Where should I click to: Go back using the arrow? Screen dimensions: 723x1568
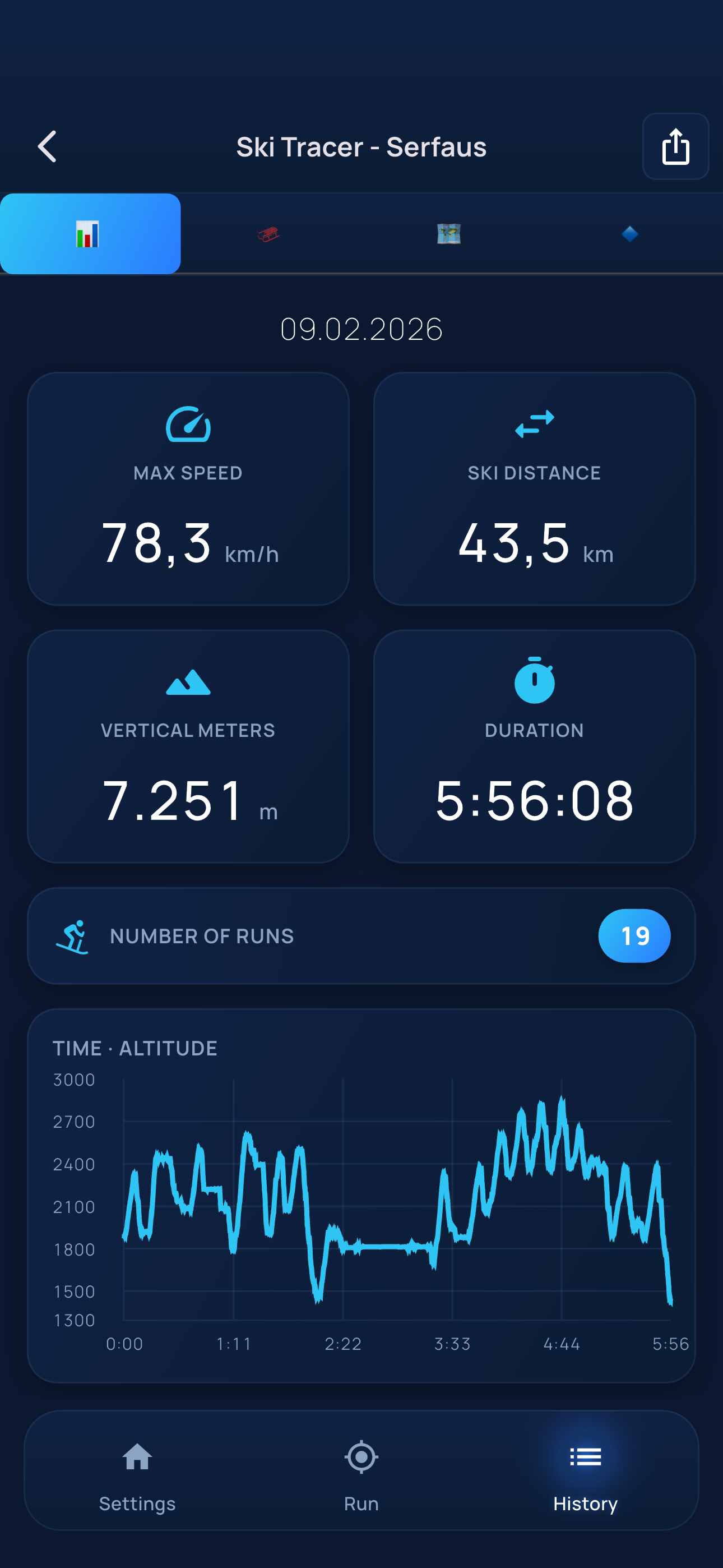tap(48, 147)
